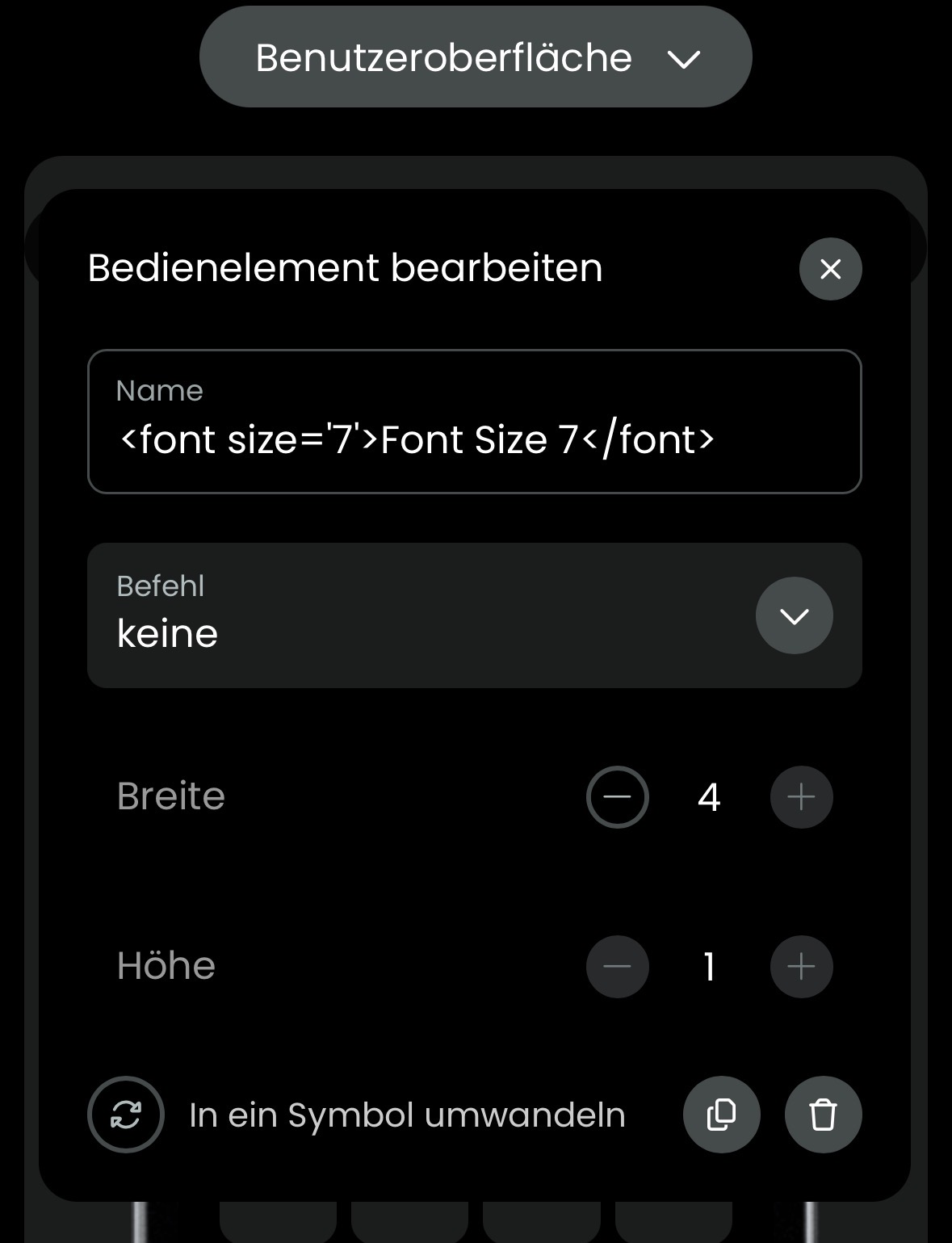The image size is (952, 1243).
Task: Decrease the Höhe value
Action: [x=617, y=967]
